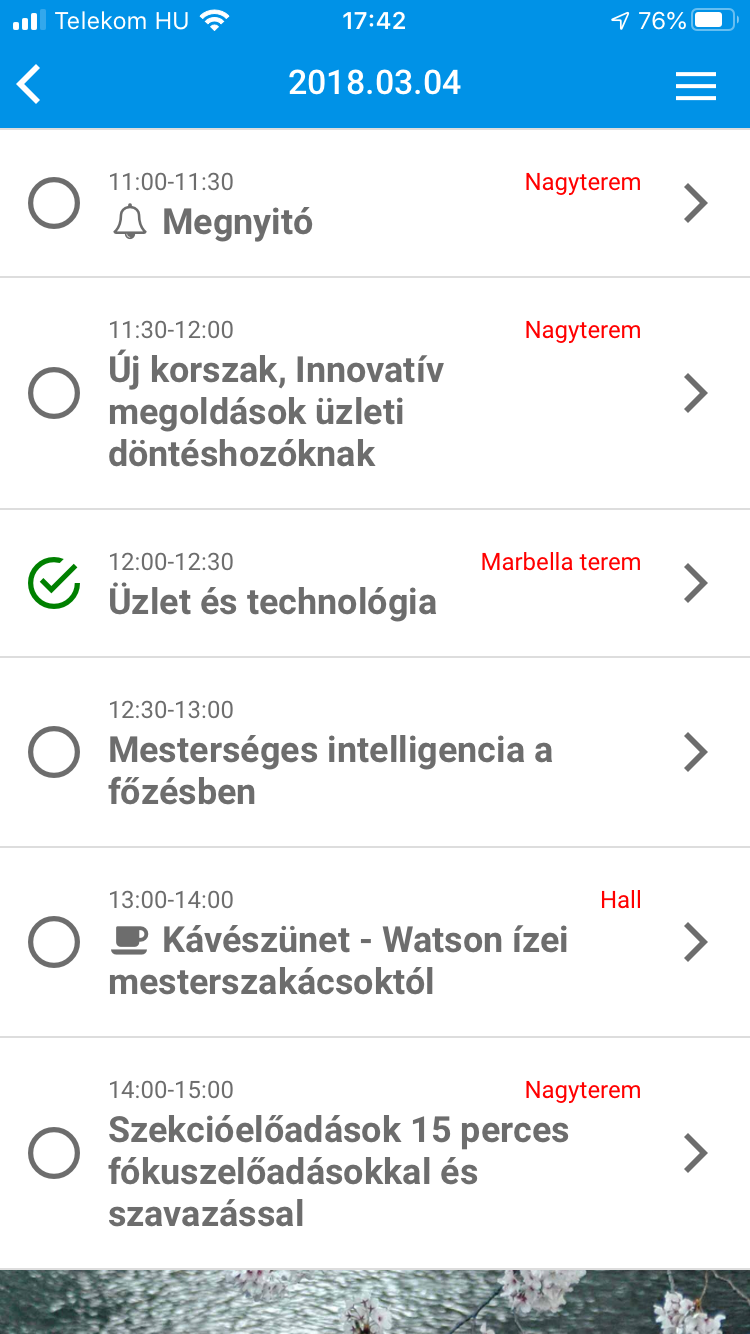The height and width of the screenshot is (1334, 750).
Task: Tap the Hall room label
Action: point(621,899)
